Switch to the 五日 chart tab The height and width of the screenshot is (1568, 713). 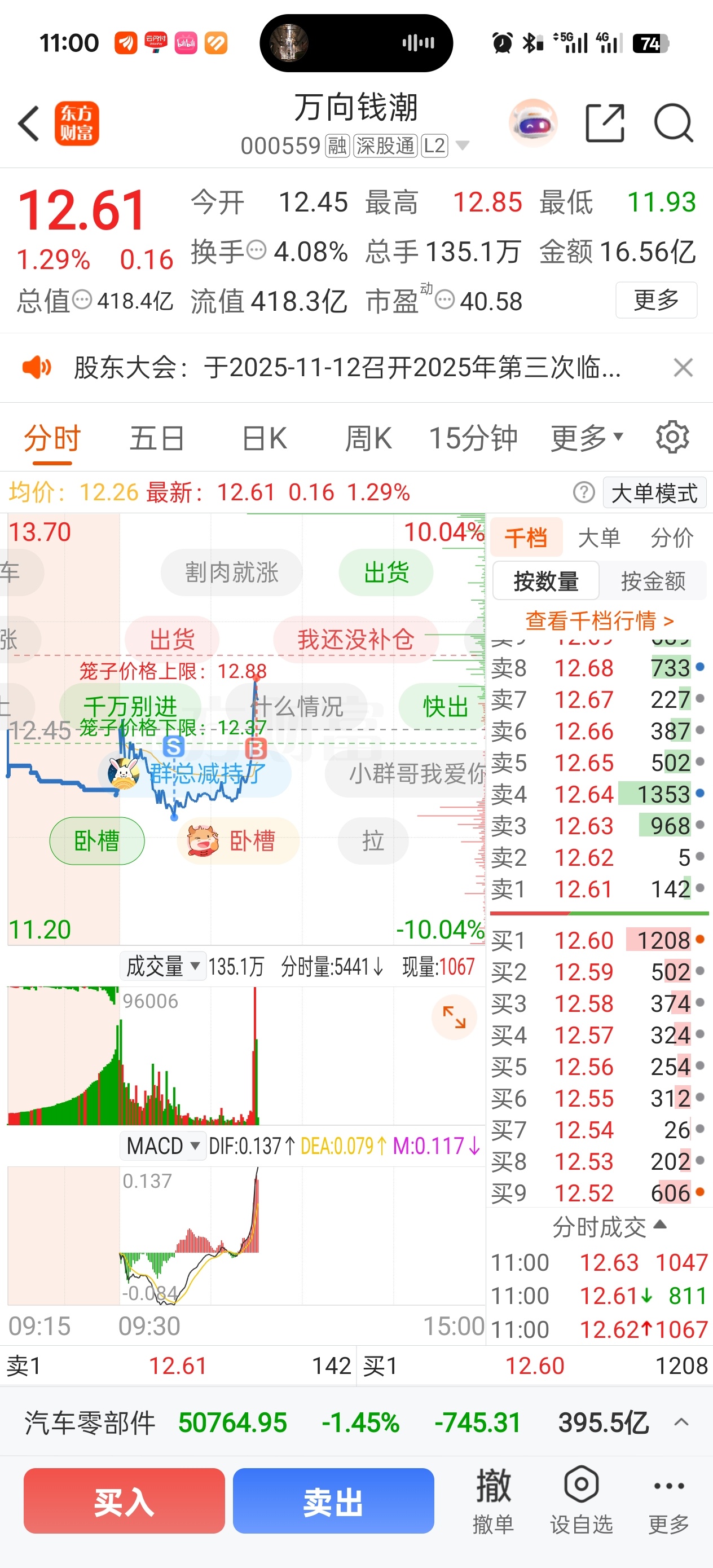coord(156,438)
